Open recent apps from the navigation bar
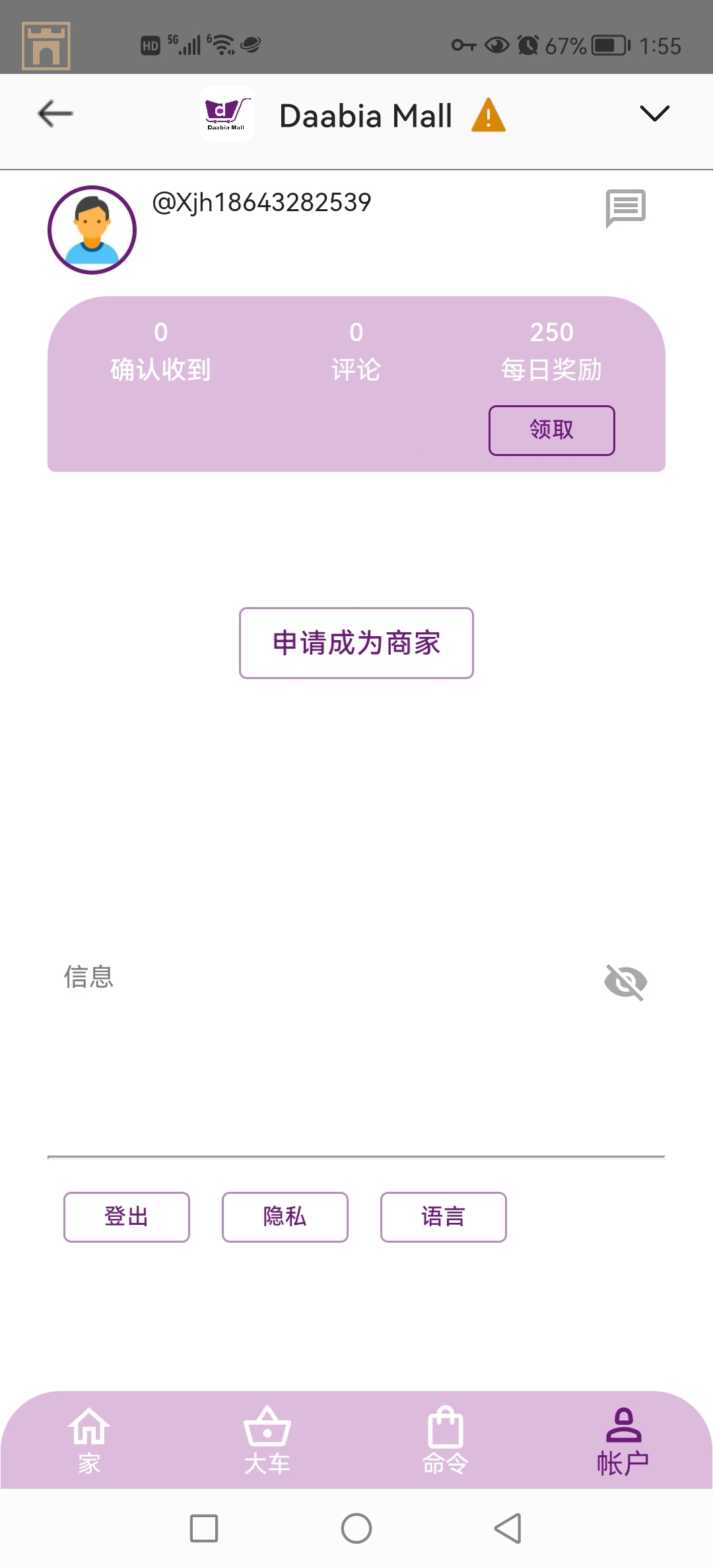This screenshot has width=713, height=1568. (204, 1528)
